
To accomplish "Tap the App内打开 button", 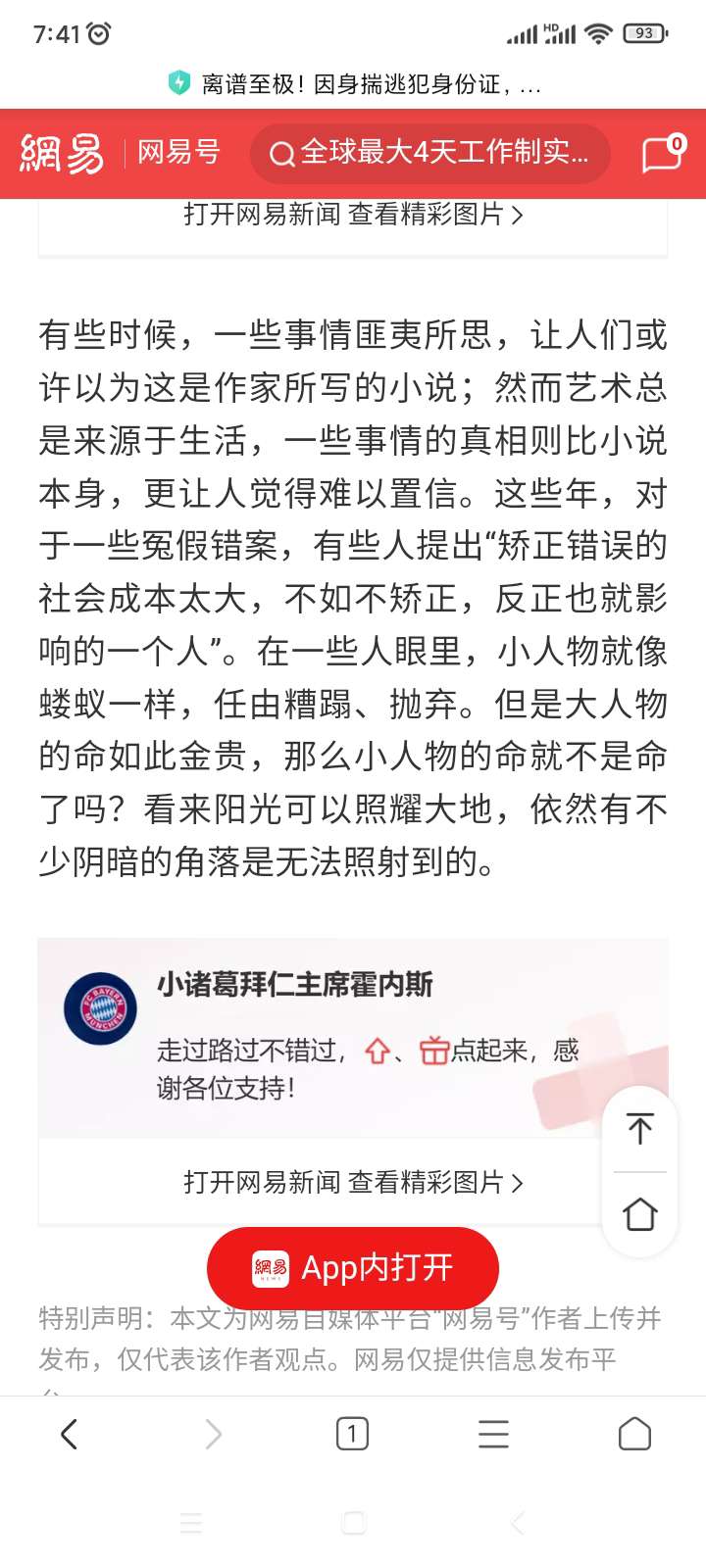I will coord(353,1268).
